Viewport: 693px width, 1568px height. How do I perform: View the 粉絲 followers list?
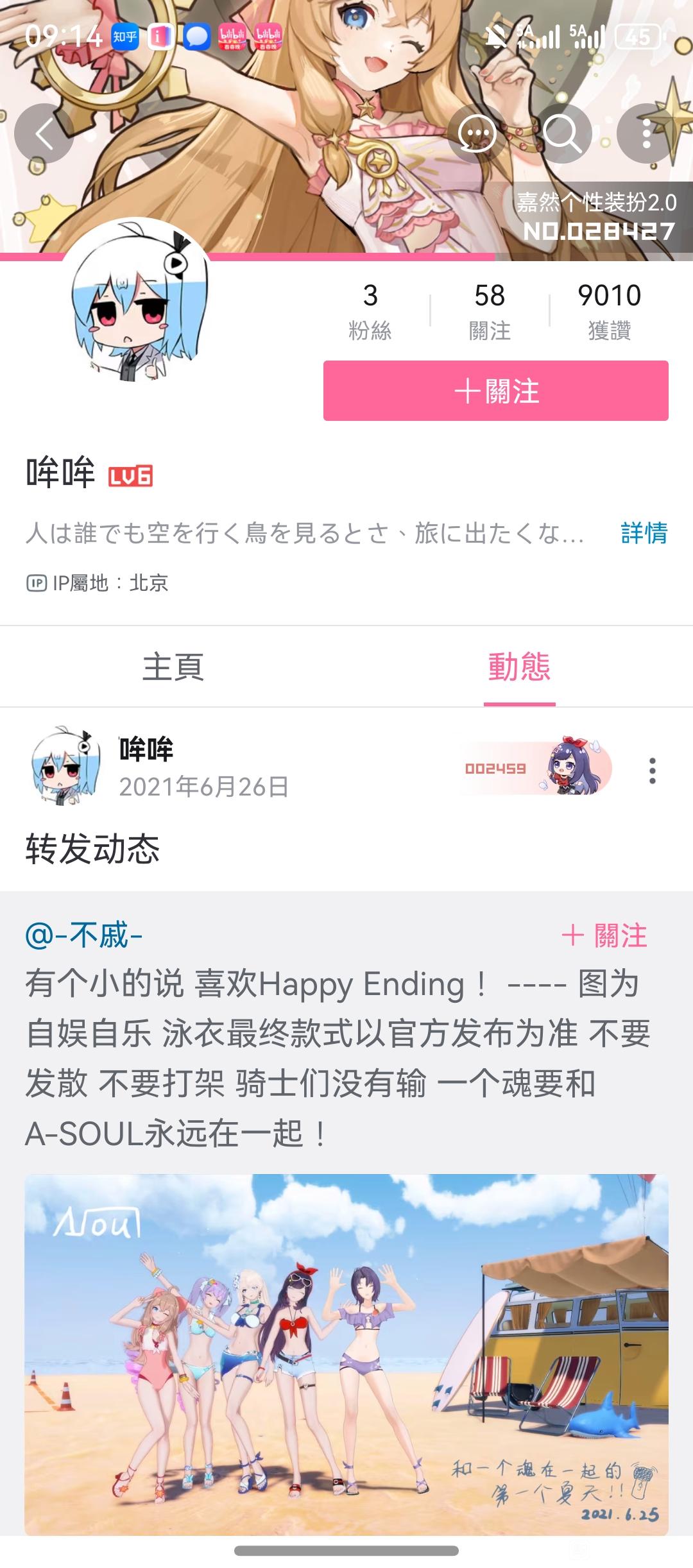370,311
